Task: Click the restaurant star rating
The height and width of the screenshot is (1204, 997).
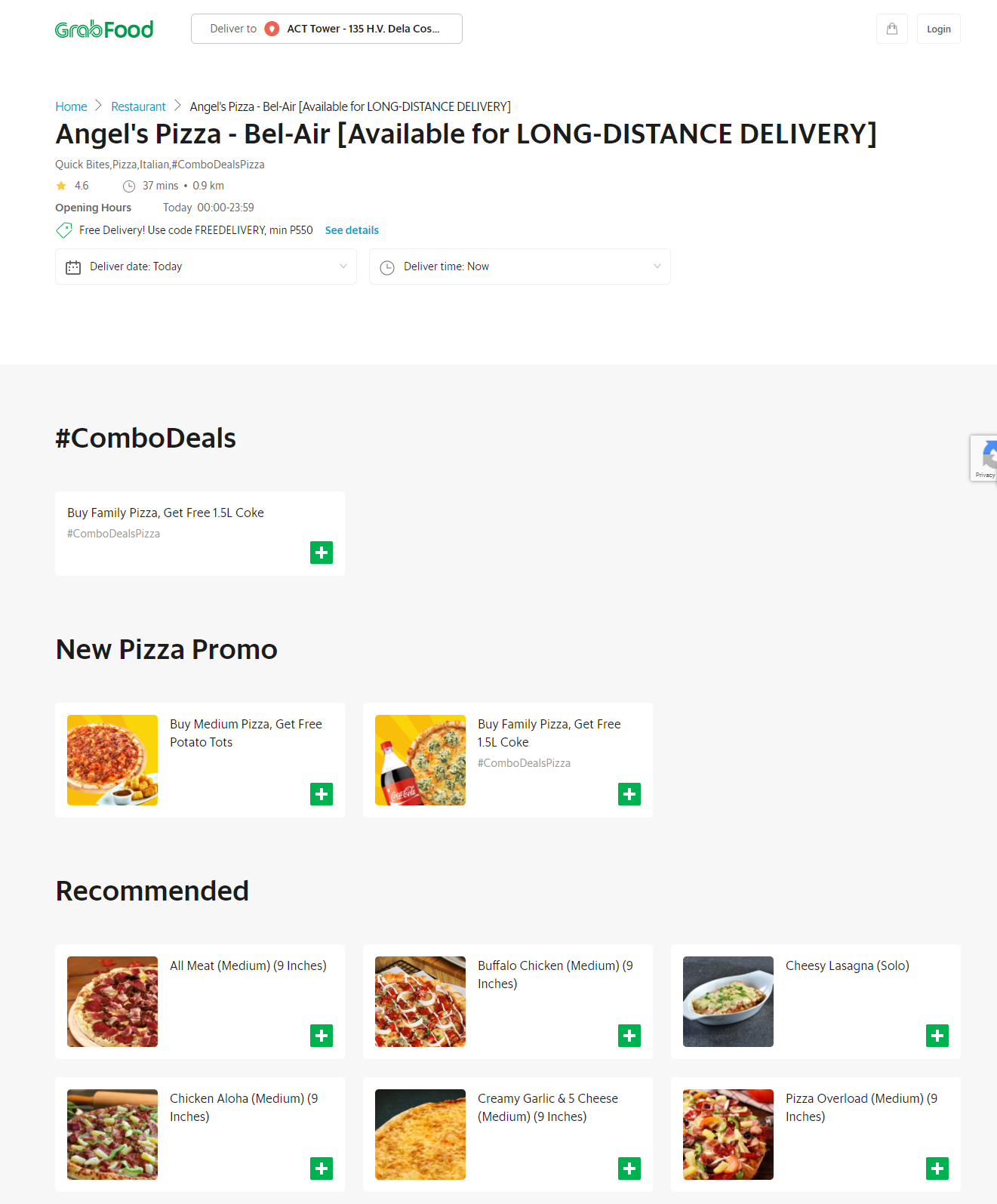Action: (x=72, y=186)
